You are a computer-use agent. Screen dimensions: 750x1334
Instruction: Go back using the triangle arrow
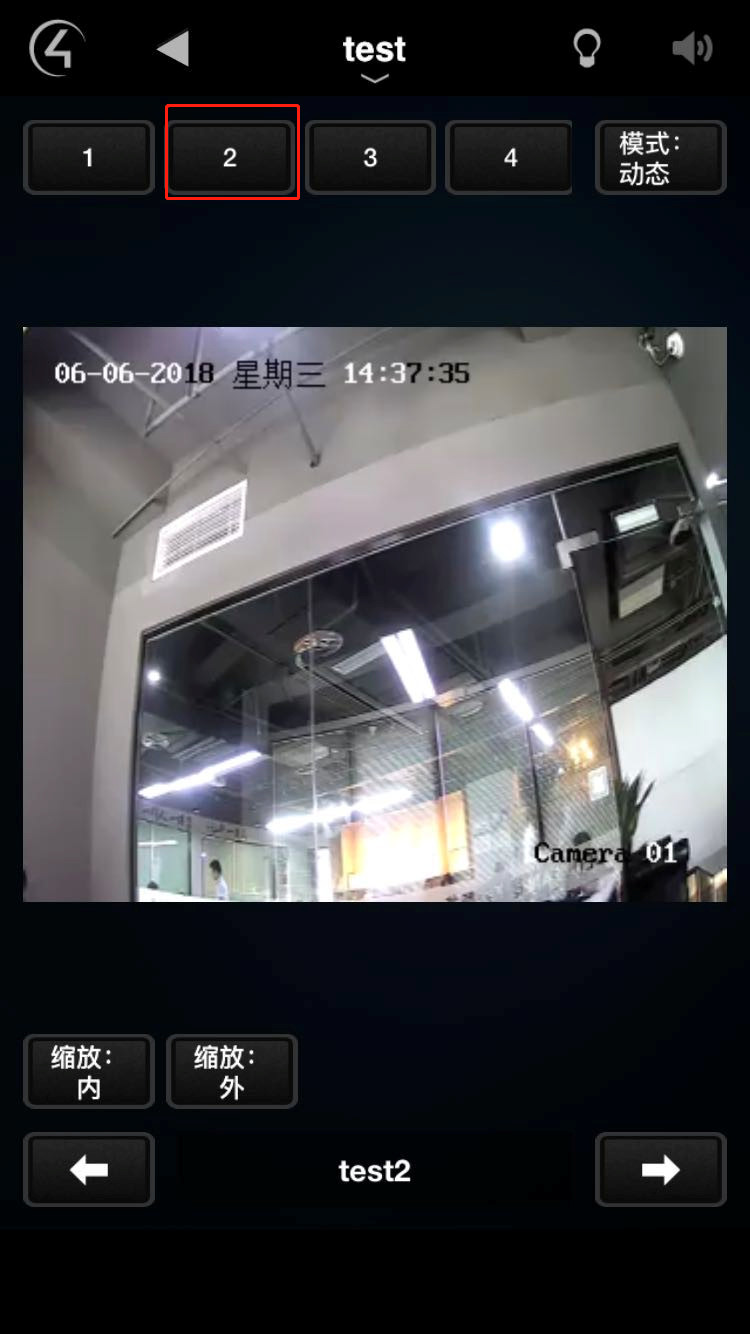[x=174, y=48]
